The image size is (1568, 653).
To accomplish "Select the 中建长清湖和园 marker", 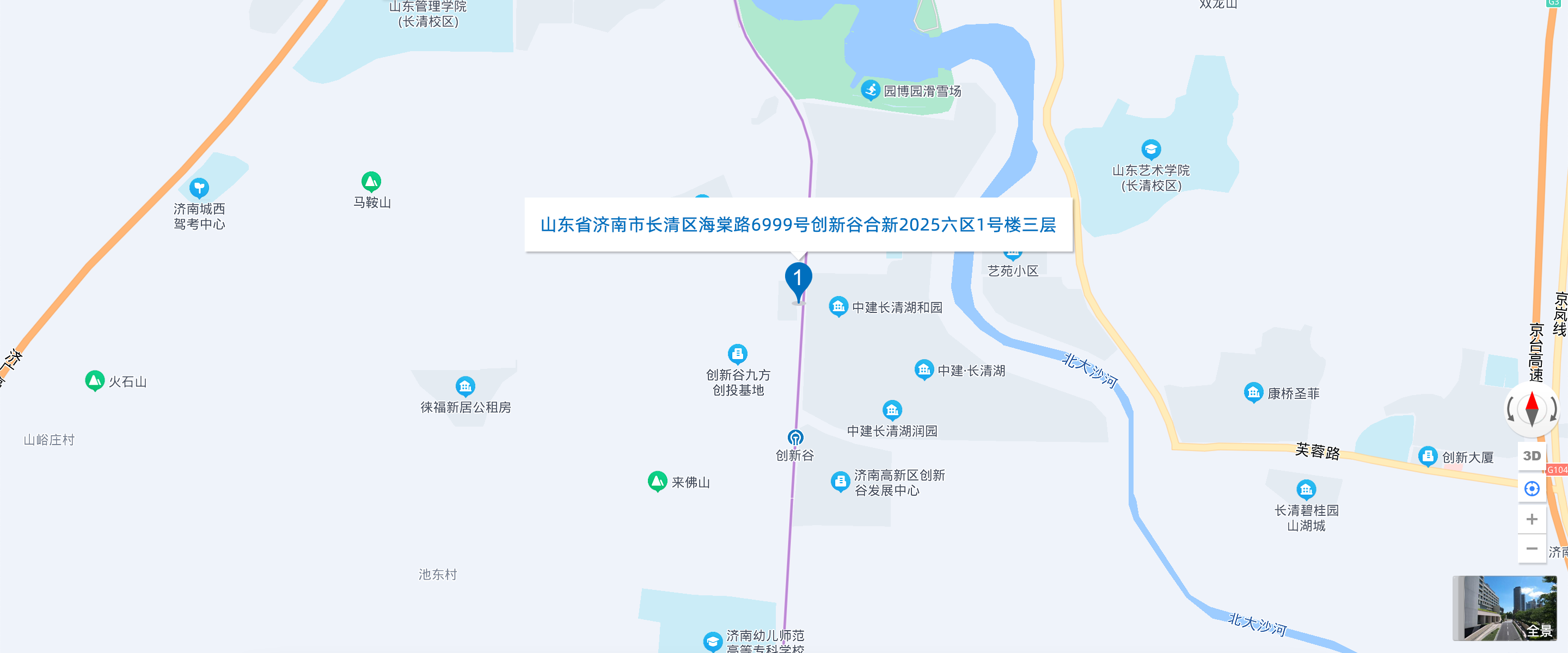I will pos(838,306).
